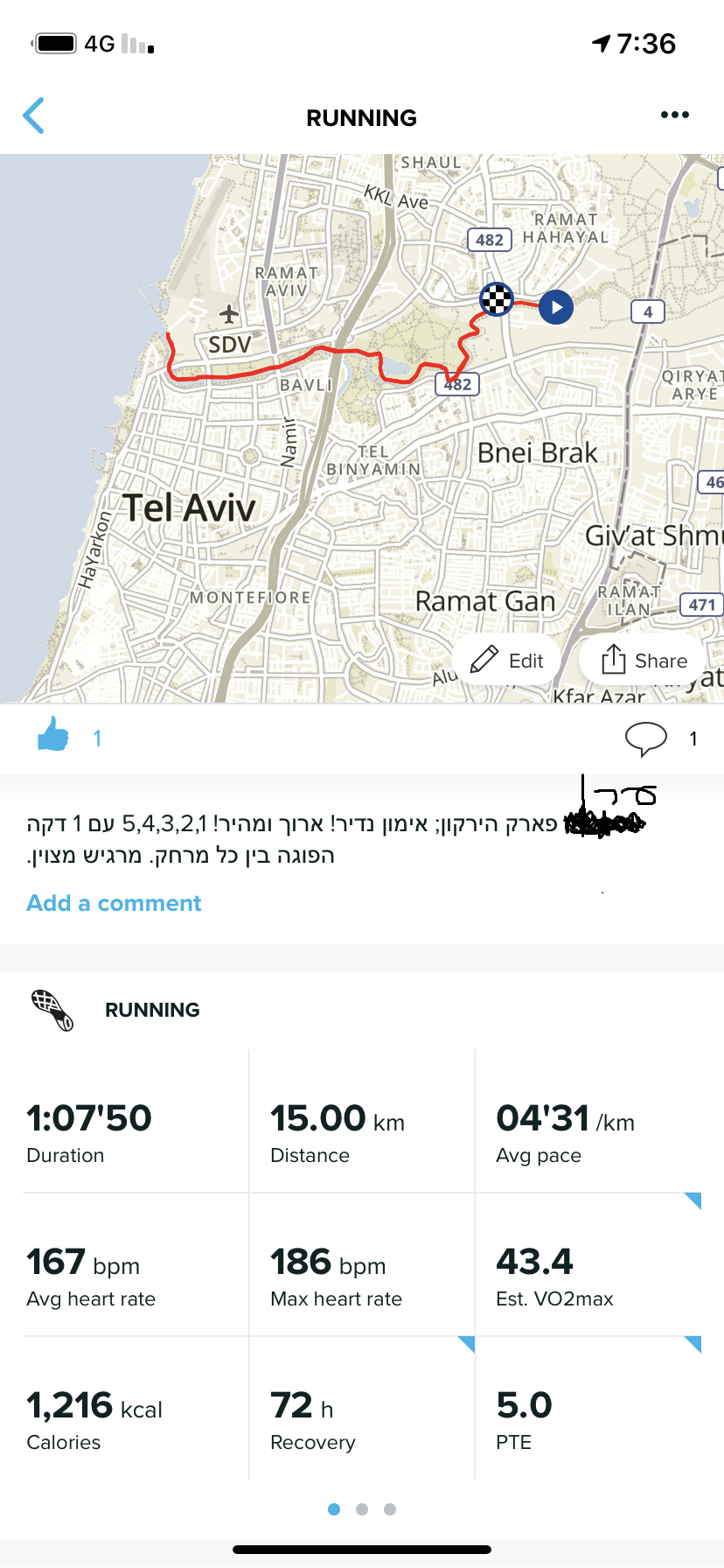The height and width of the screenshot is (1568, 724).
Task: Open the three-dot overflow menu
Action: 674,115
